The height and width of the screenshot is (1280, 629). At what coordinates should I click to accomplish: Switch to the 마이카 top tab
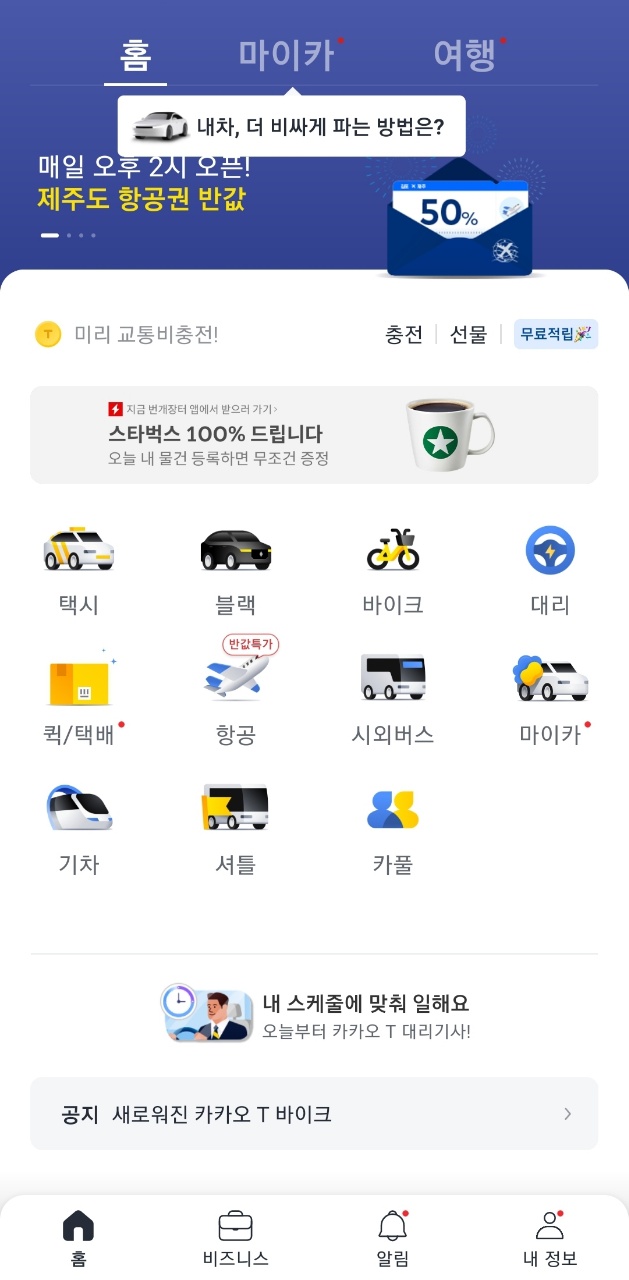point(286,55)
